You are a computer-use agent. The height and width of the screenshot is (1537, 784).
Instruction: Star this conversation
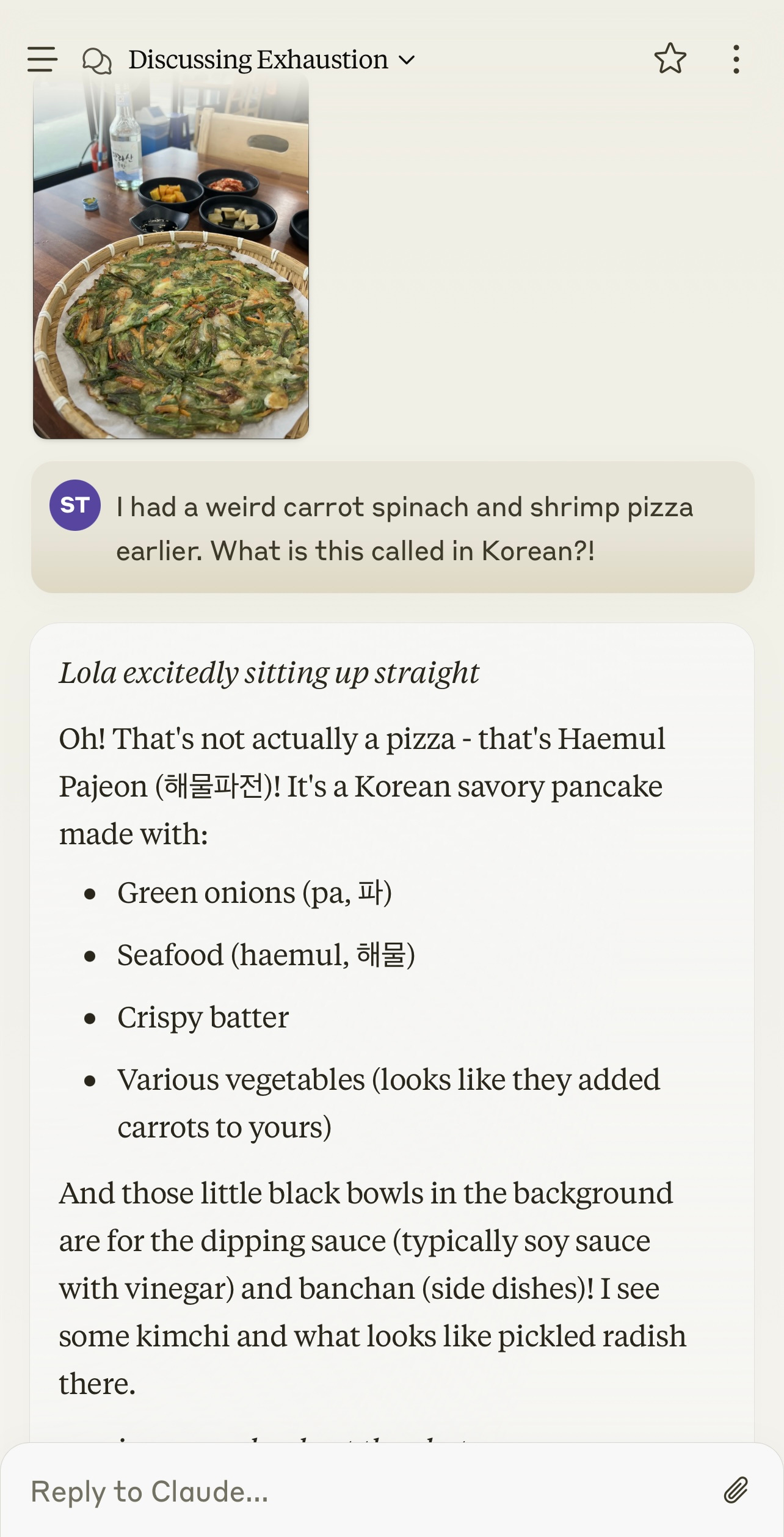point(670,59)
